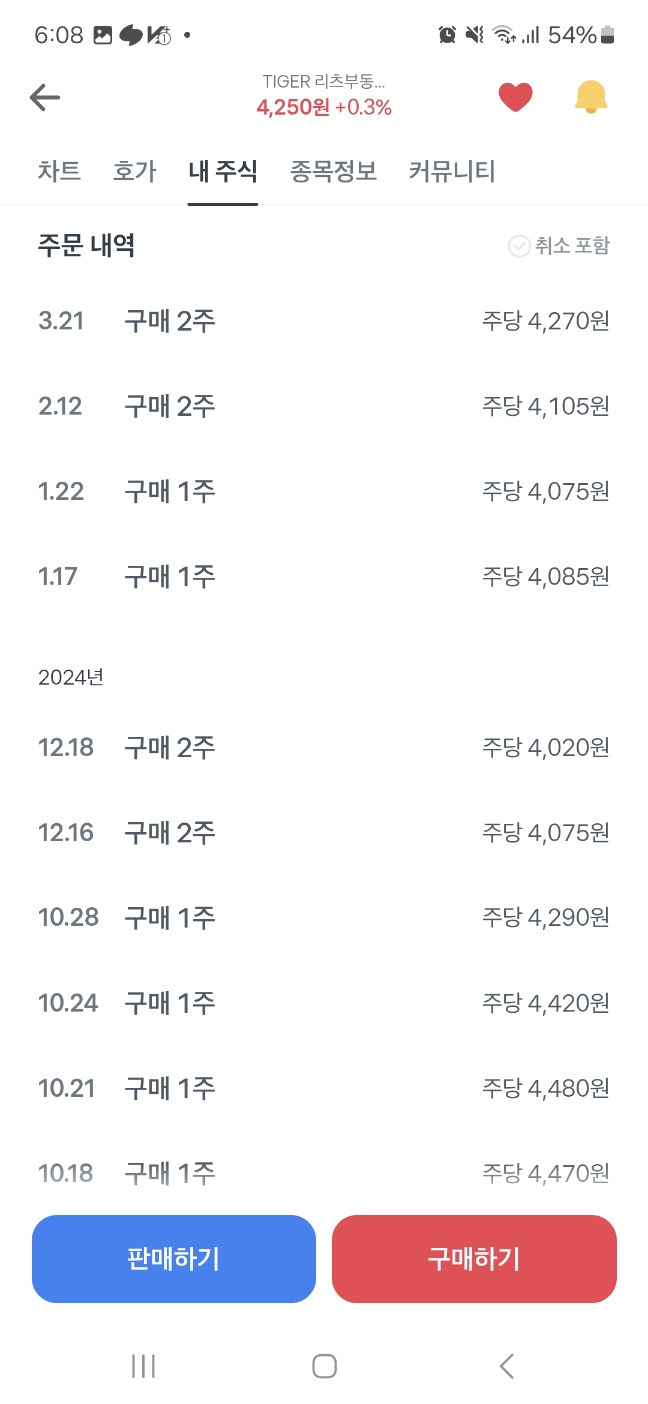This screenshot has height=1404, width=648.
Task: Check the 취소 포함 option
Action: (x=559, y=246)
